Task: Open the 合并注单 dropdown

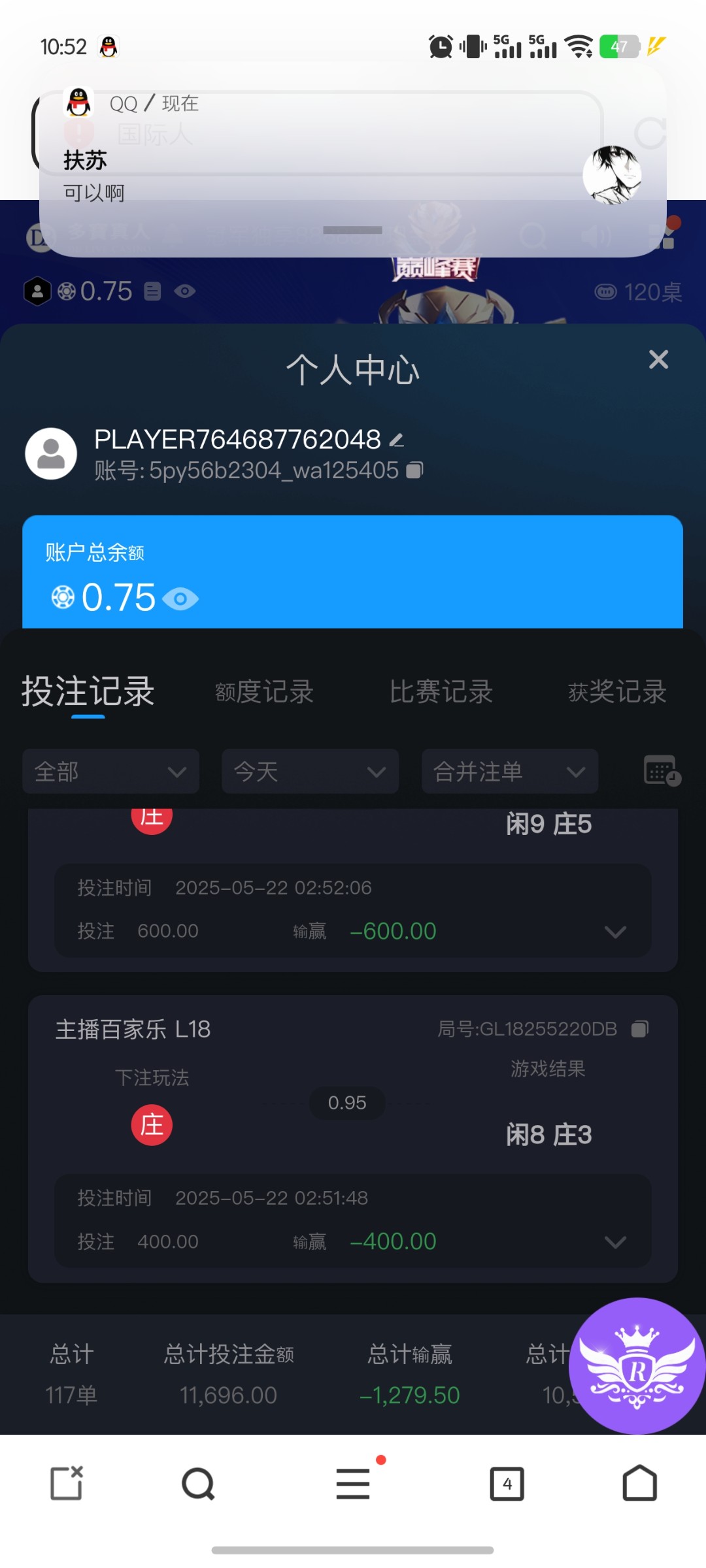Action: point(510,772)
